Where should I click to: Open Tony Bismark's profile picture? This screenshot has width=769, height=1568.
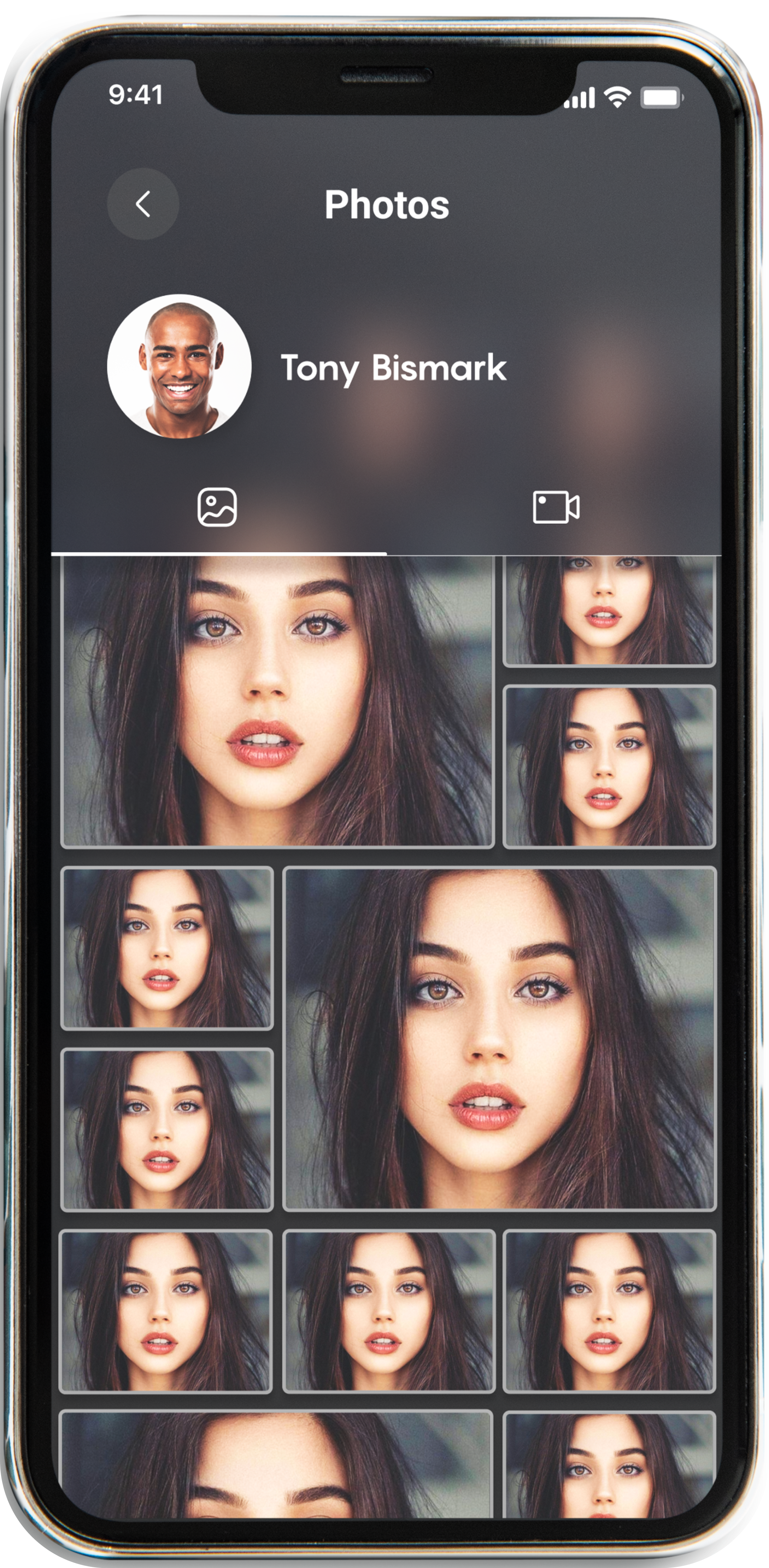pyautogui.click(x=179, y=366)
